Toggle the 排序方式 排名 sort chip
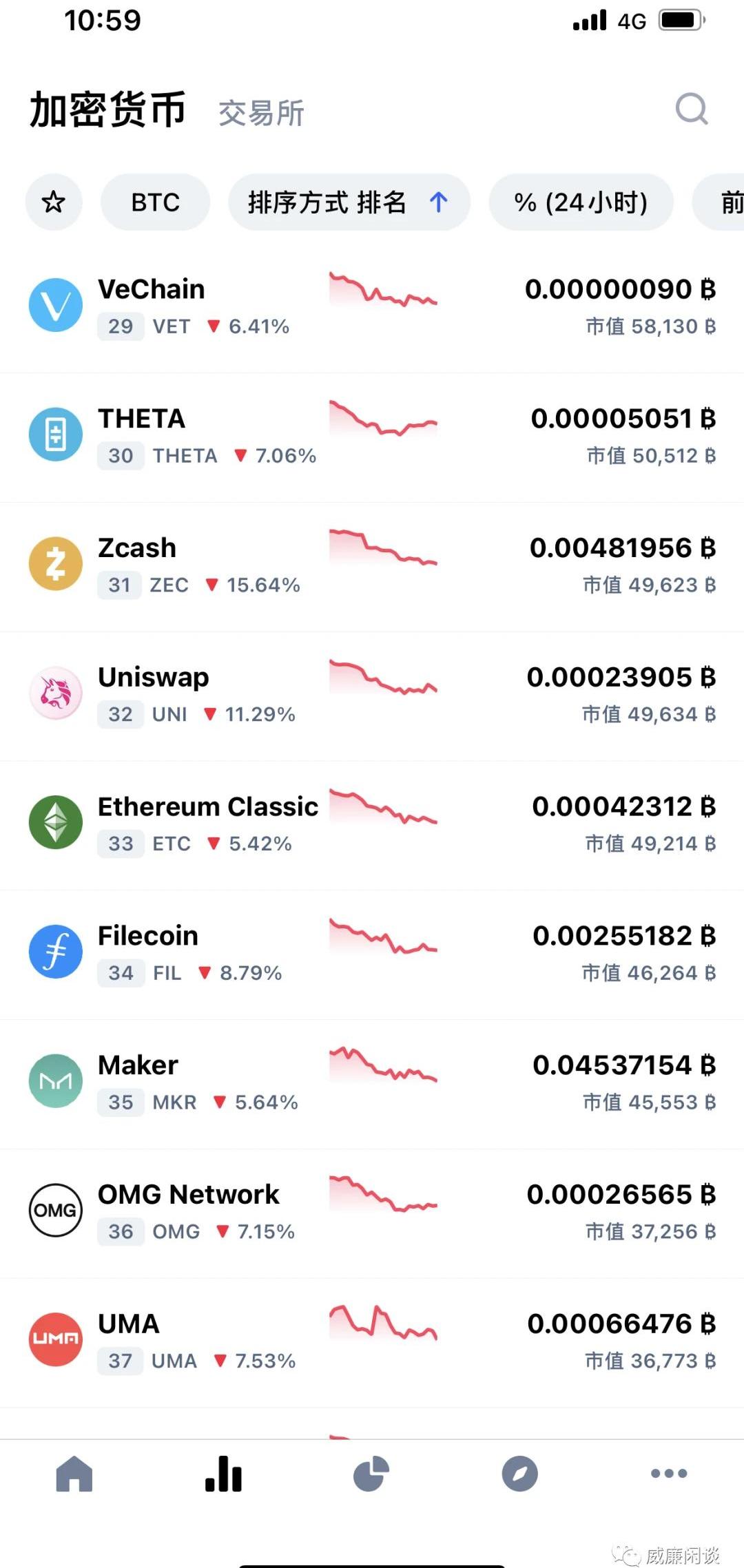 coord(349,202)
